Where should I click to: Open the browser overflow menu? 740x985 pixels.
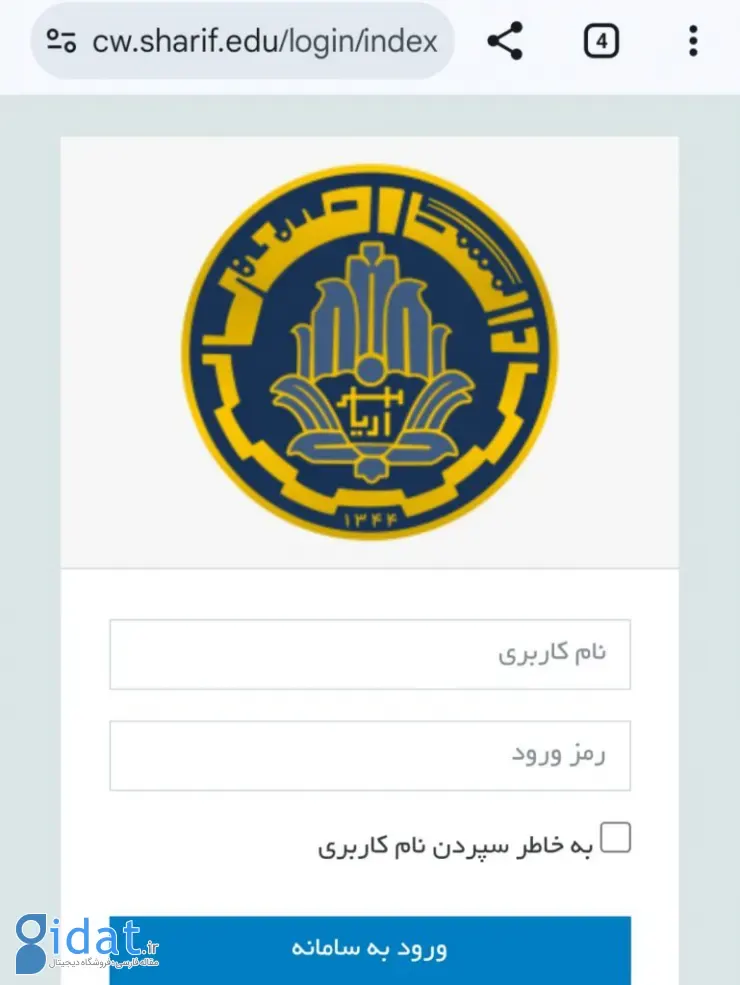[x=693, y=42]
